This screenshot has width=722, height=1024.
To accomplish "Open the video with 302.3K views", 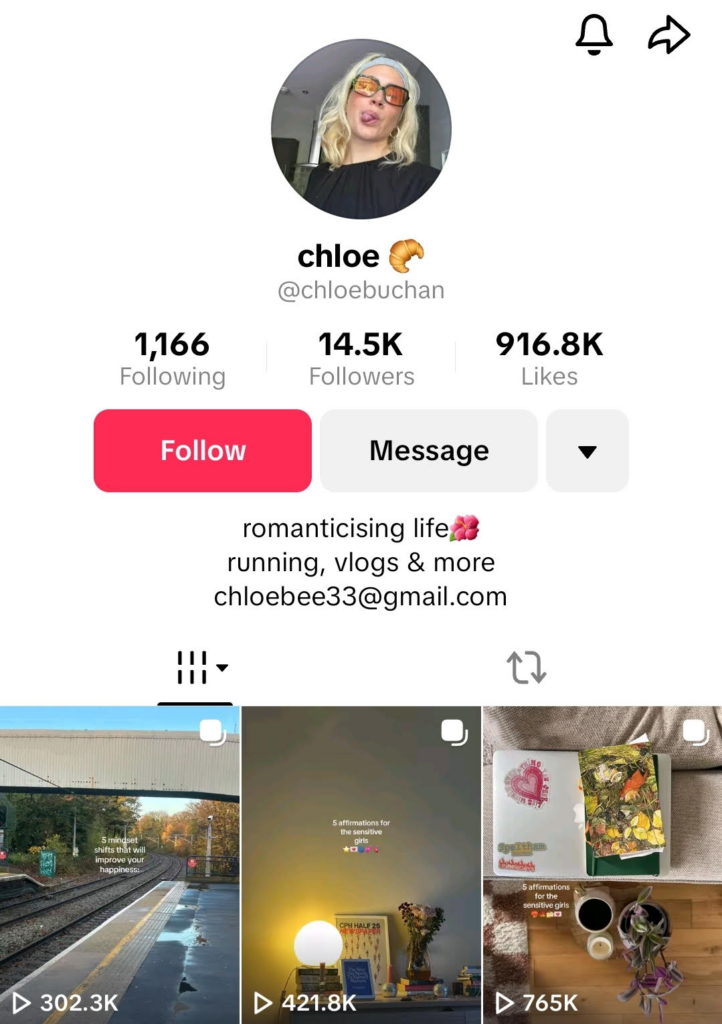I will point(120,865).
